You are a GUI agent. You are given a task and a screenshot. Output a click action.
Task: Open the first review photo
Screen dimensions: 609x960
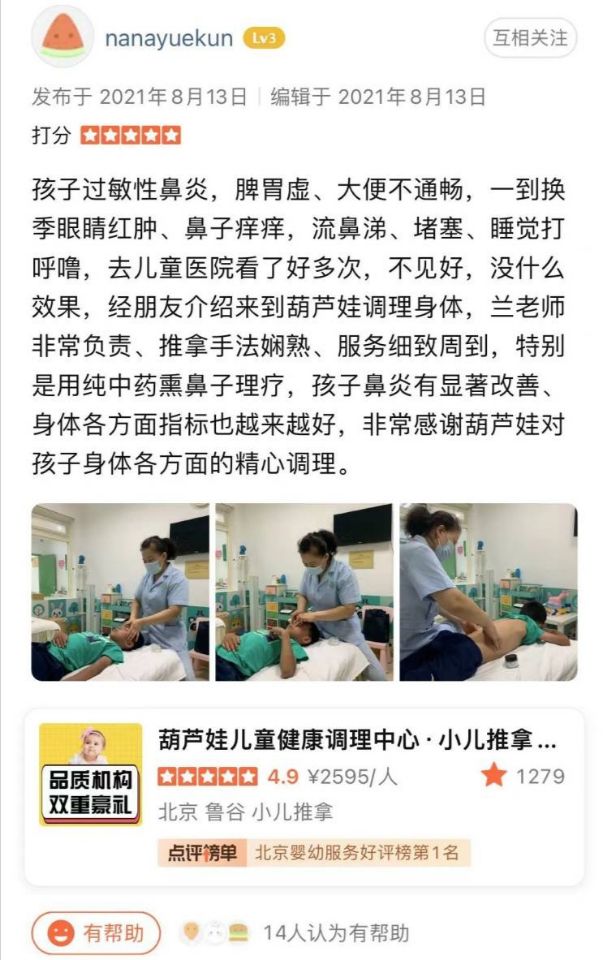coord(120,592)
